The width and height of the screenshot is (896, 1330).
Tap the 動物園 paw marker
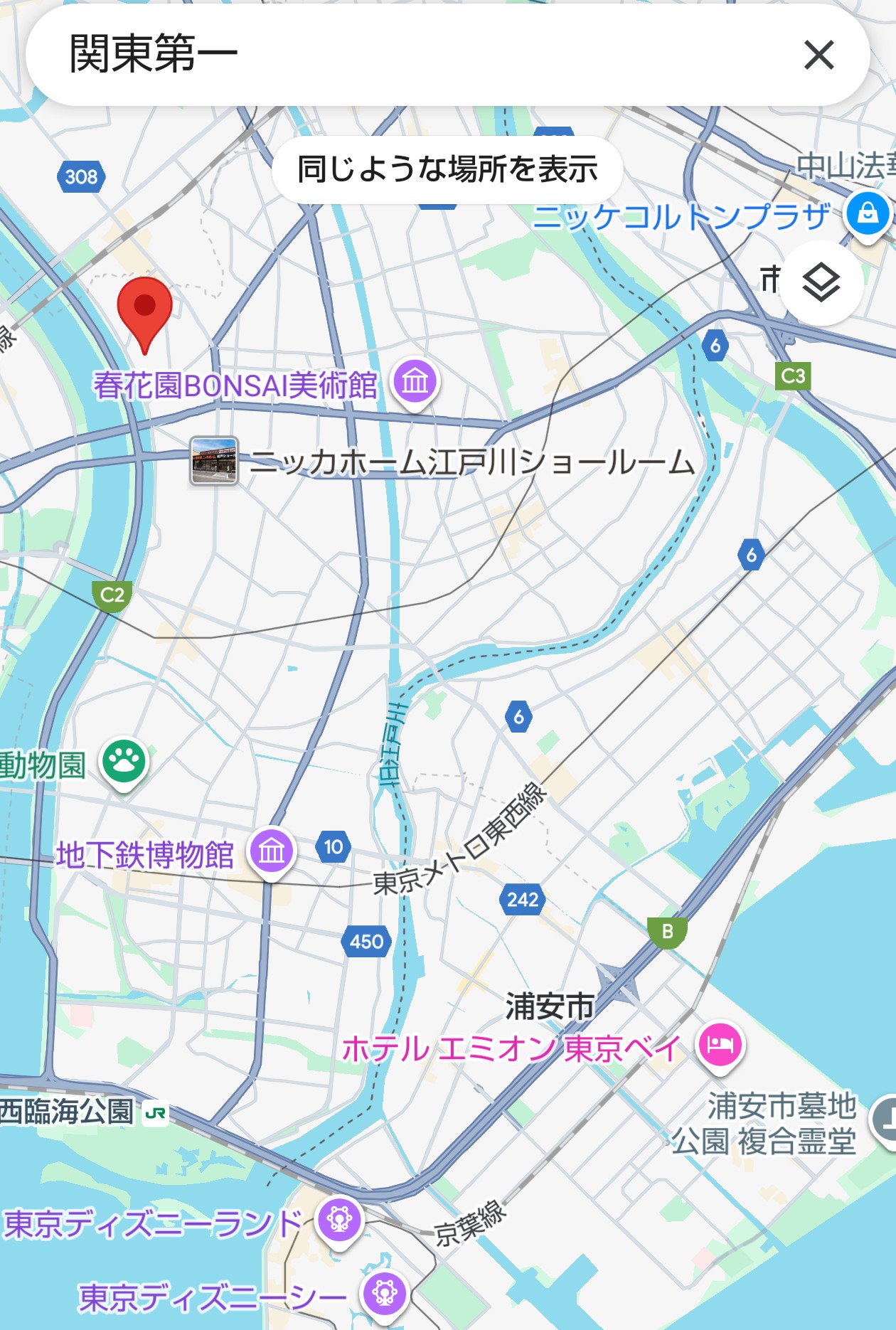click(124, 762)
